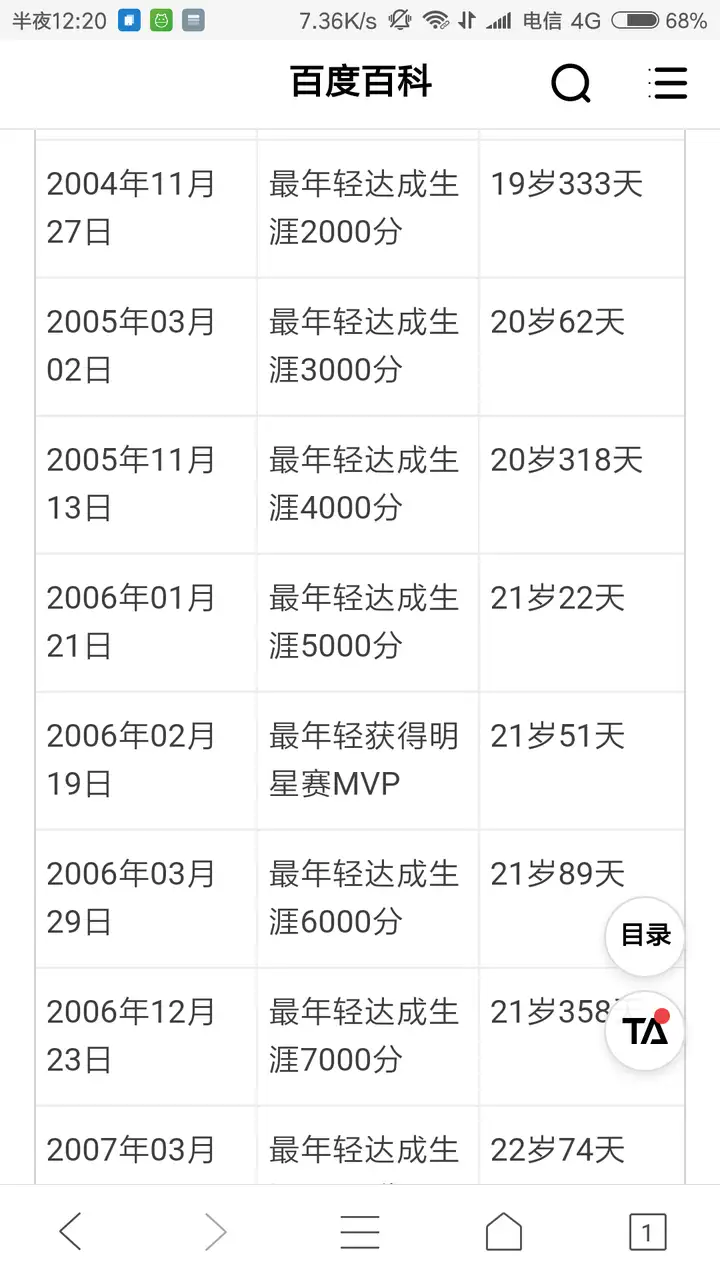Viewport: 720px width, 1280px height.
Task: Go to the browser home page
Action: 504,1232
